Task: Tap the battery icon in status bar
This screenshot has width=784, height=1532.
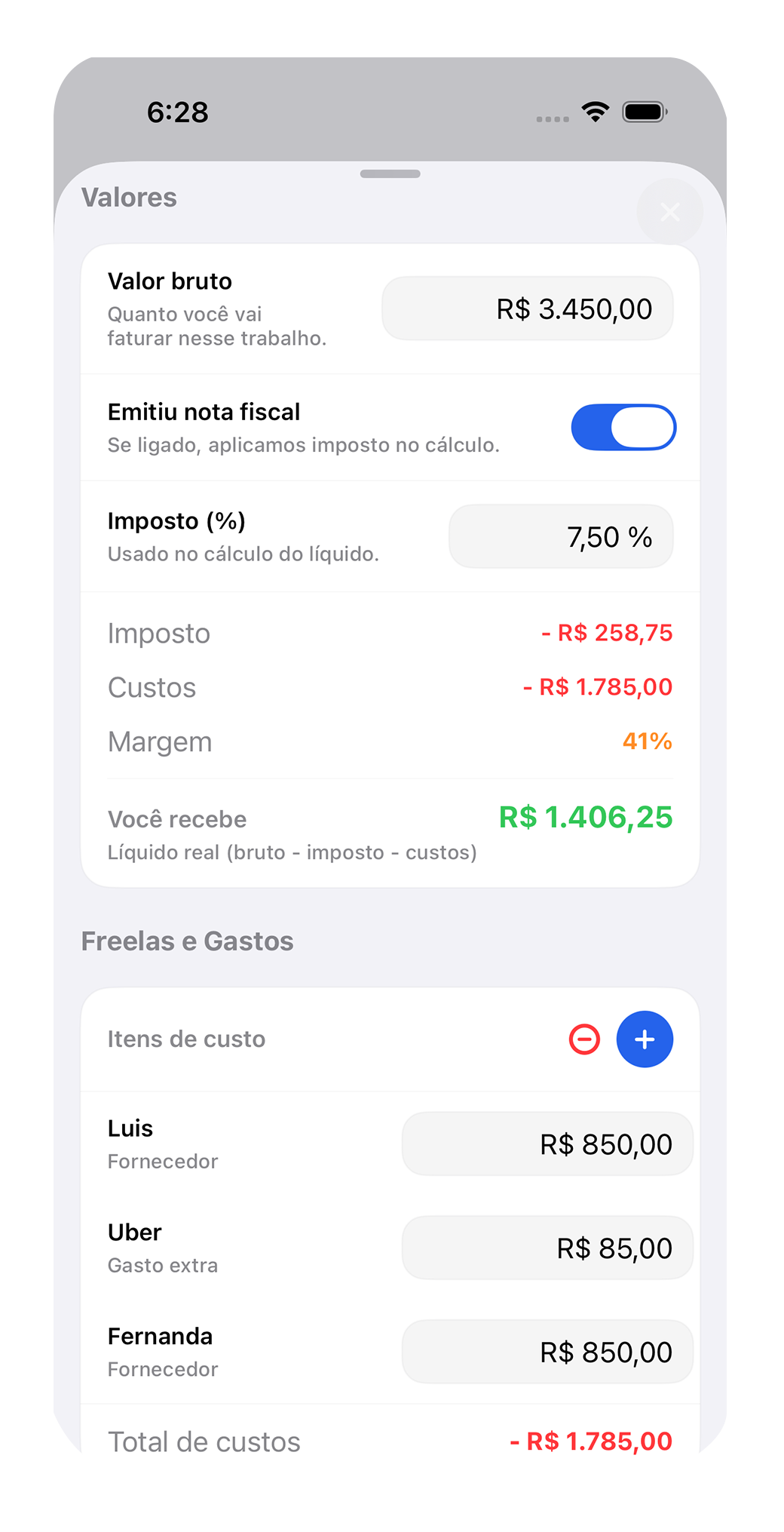Action: [x=645, y=111]
